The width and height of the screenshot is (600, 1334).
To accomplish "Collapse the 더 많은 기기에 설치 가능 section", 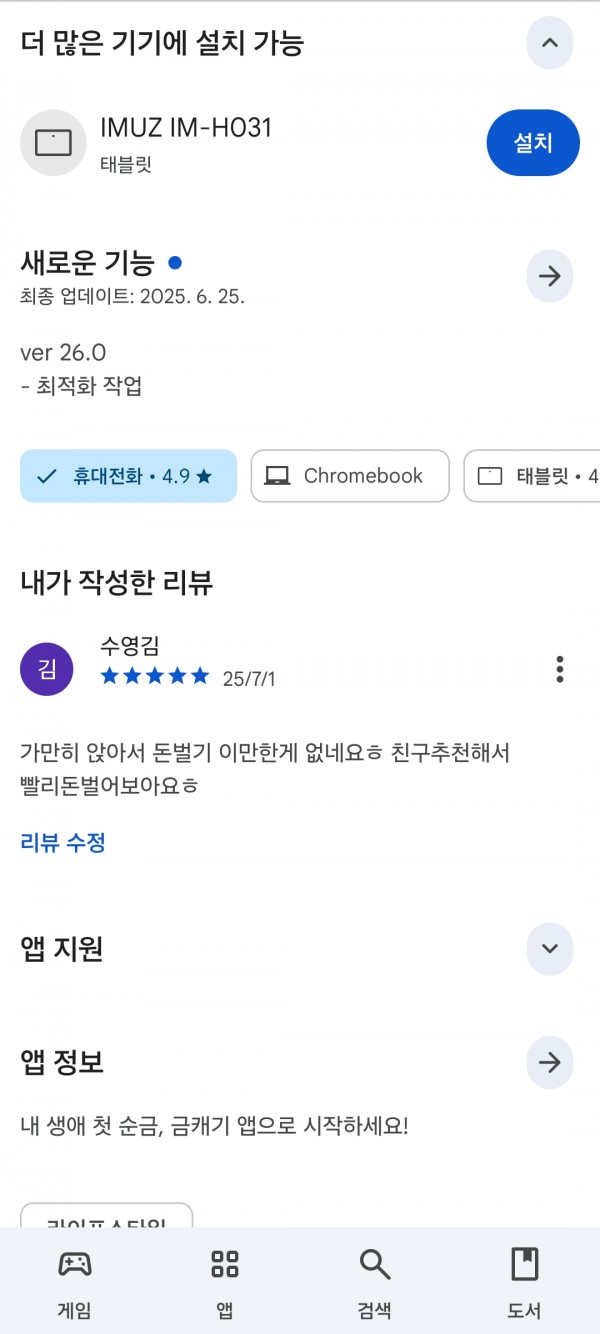I will tap(550, 43).
